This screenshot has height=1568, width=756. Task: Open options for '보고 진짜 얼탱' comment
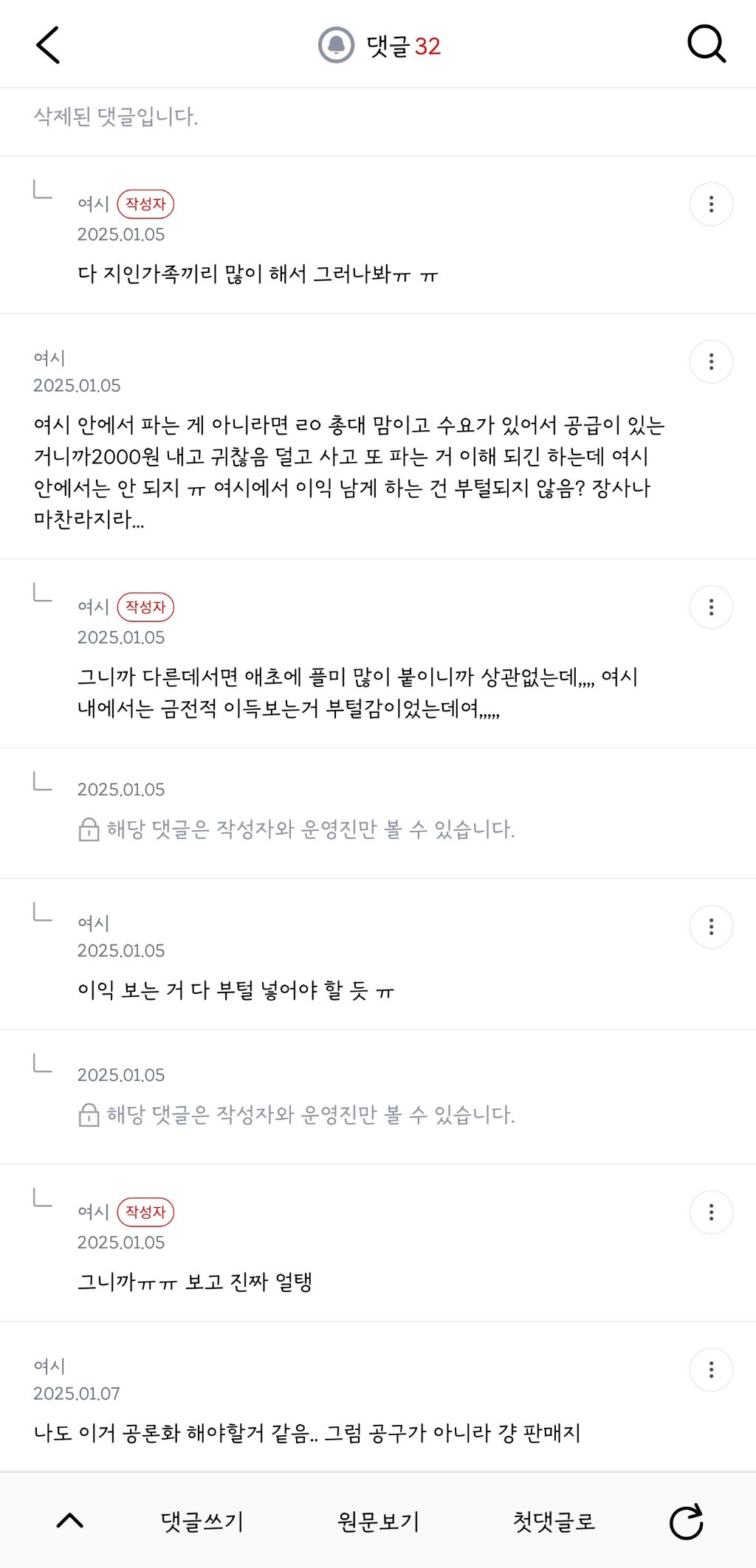[711, 1212]
